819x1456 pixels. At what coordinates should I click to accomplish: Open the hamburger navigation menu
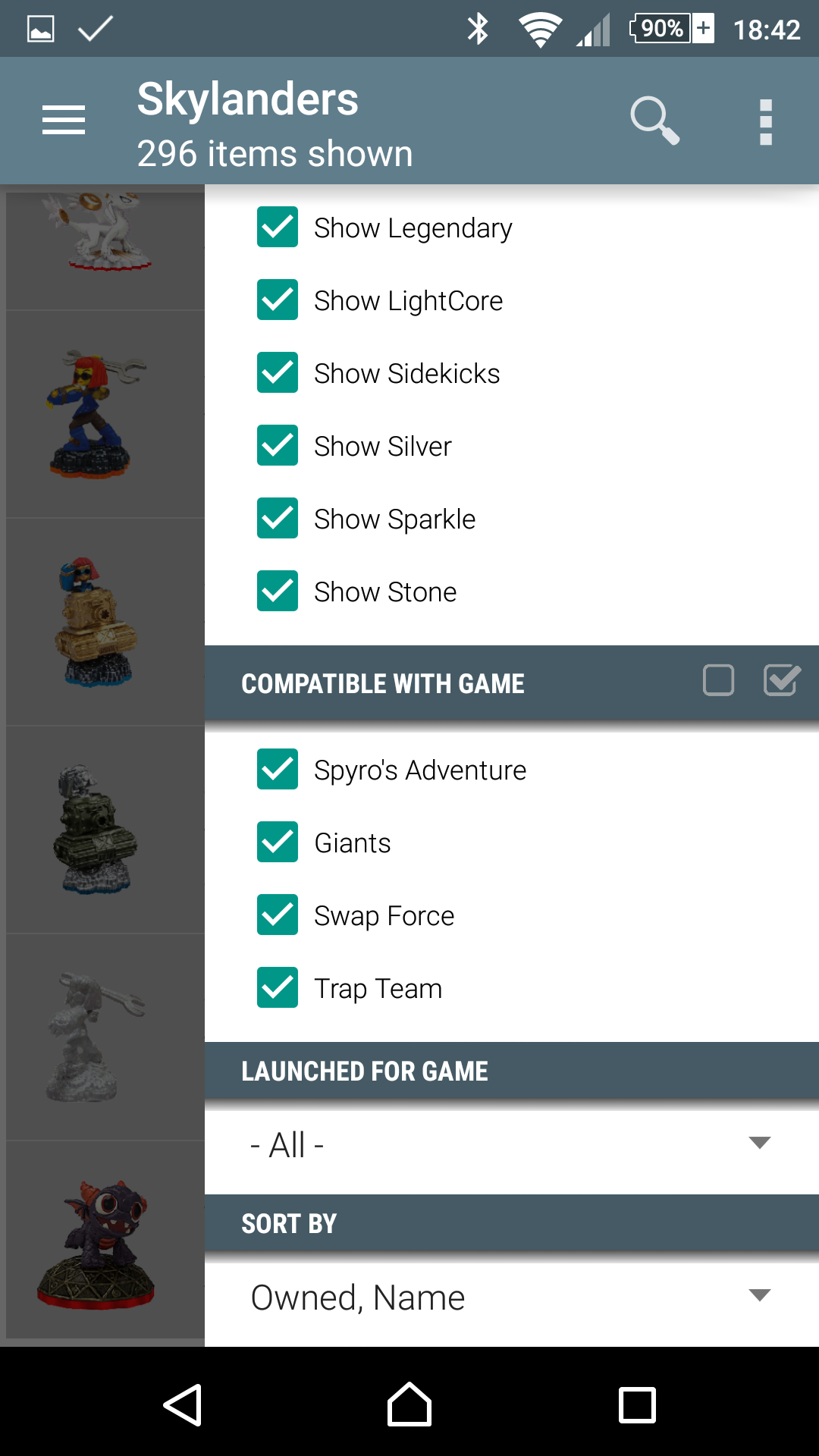pyautogui.click(x=64, y=121)
